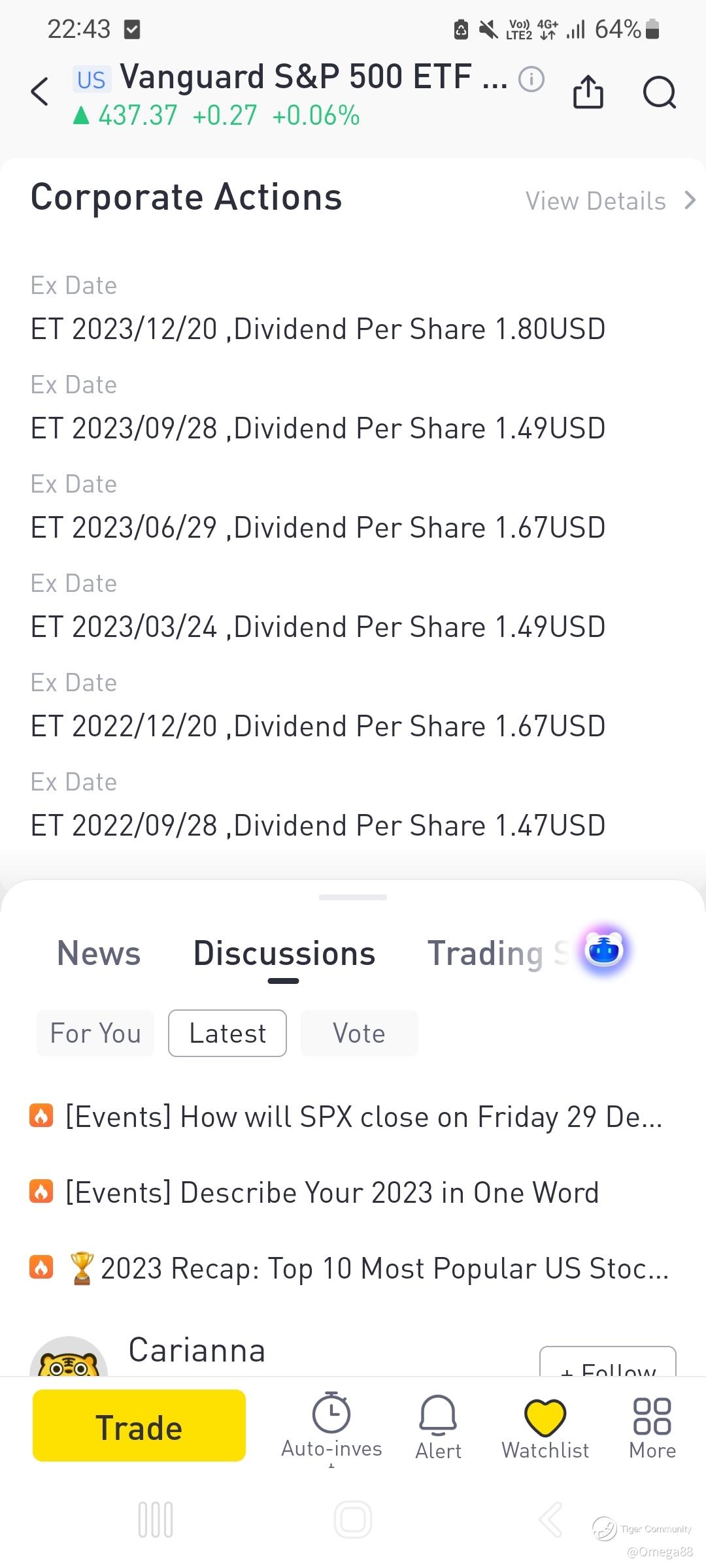Tap the yellow Trade button
The width and height of the screenshot is (706, 1568).
pos(139,1427)
